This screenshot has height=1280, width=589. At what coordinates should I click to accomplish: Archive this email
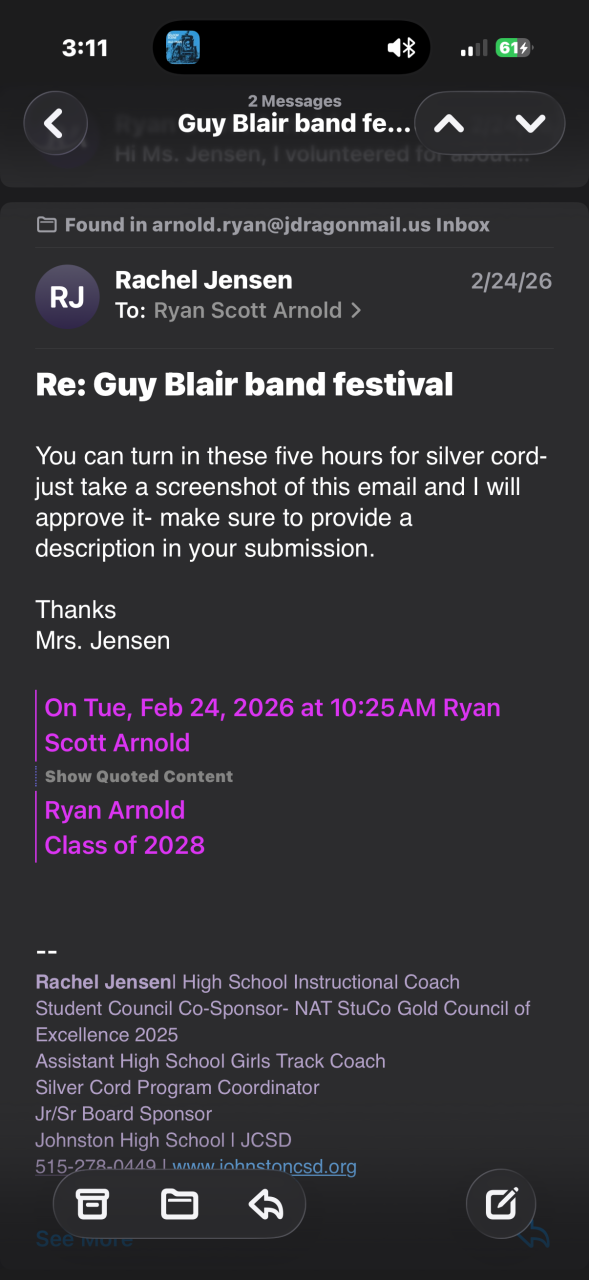pyautogui.click(x=92, y=1205)
